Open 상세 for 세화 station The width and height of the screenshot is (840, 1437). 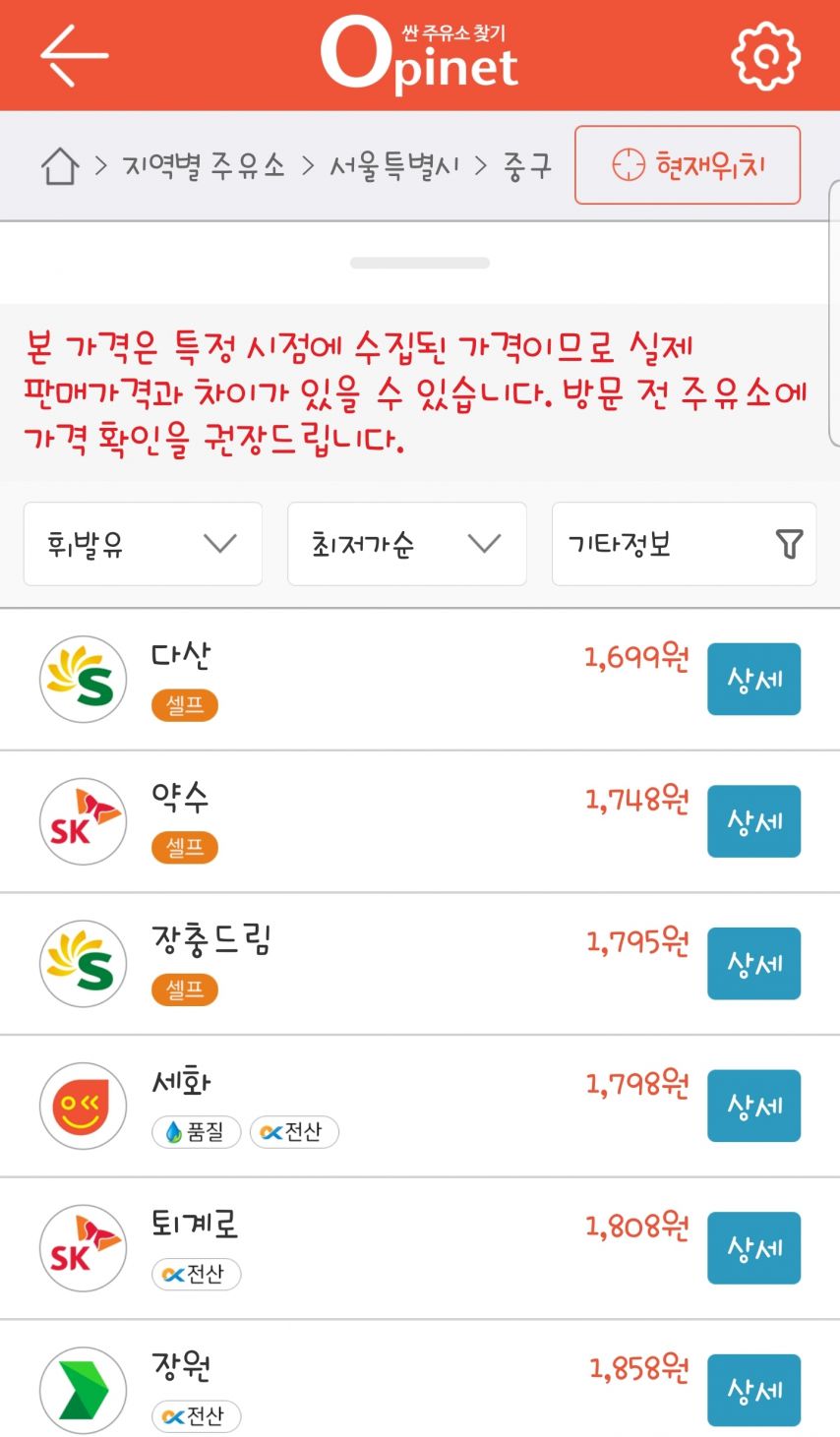click(x=753, y=1106)
